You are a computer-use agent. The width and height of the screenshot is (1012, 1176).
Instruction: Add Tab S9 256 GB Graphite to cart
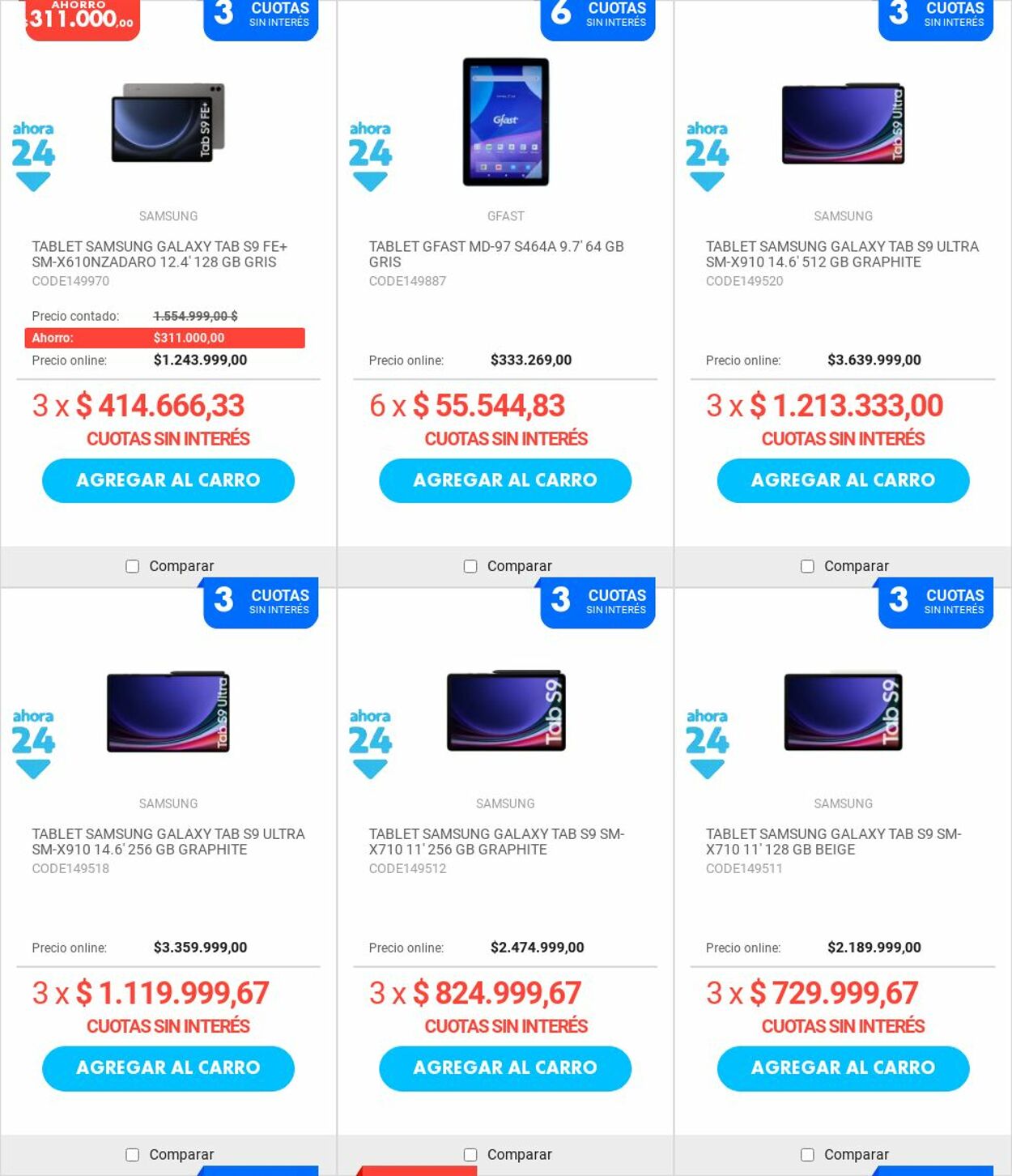tap(504, 1067)
